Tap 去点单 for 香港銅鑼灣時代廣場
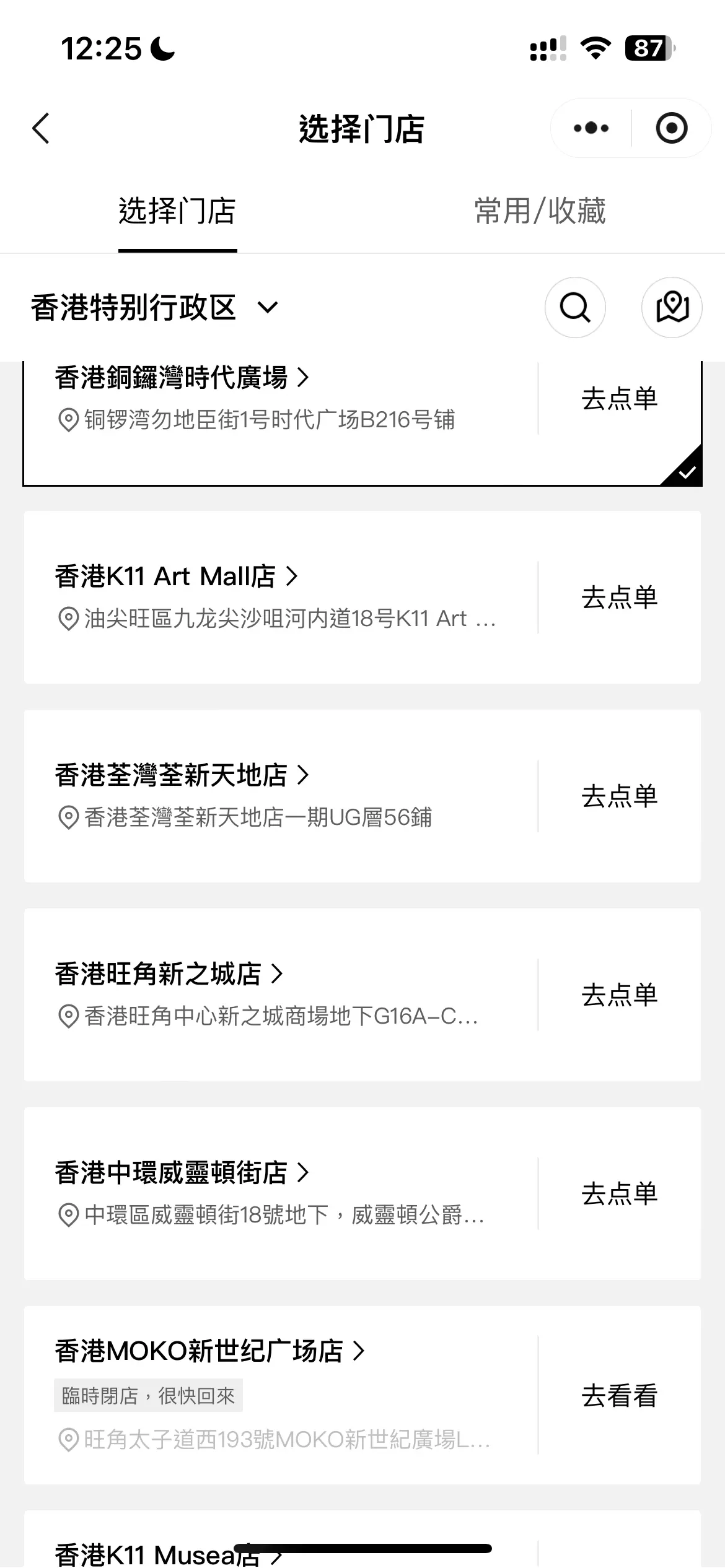725x1568 pixels. click(620, 398)
